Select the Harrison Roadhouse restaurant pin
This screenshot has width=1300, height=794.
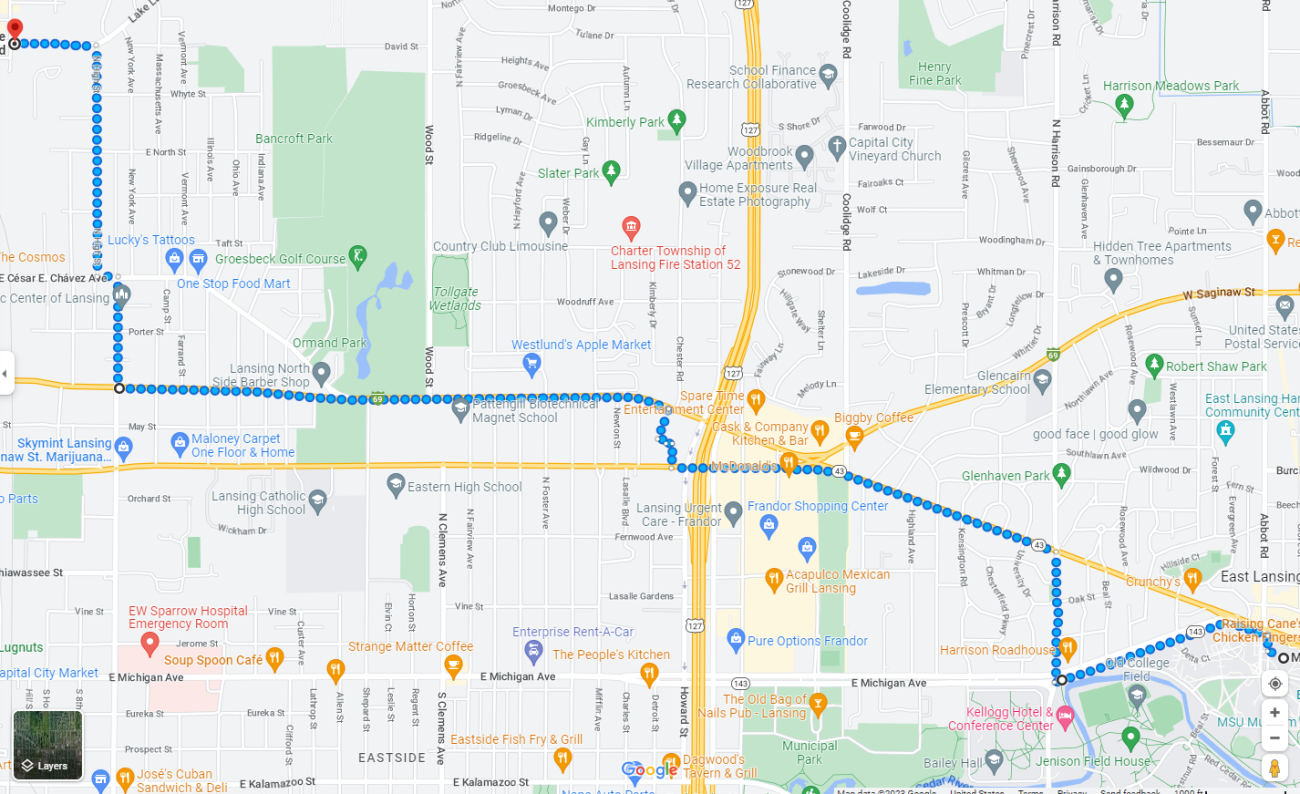(x=1067, y=648)
